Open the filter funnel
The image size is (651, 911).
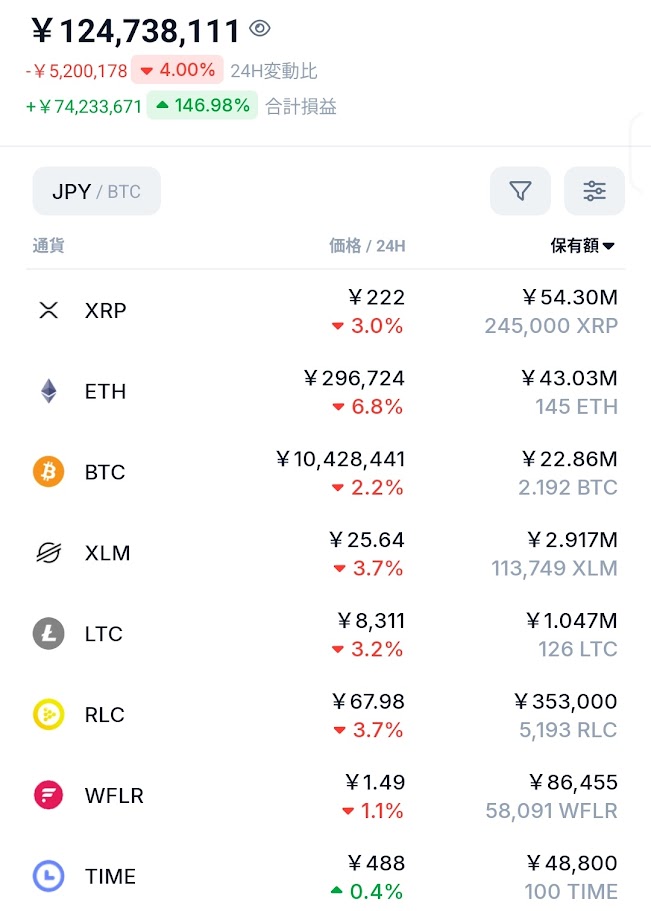[x=520, y=191]
